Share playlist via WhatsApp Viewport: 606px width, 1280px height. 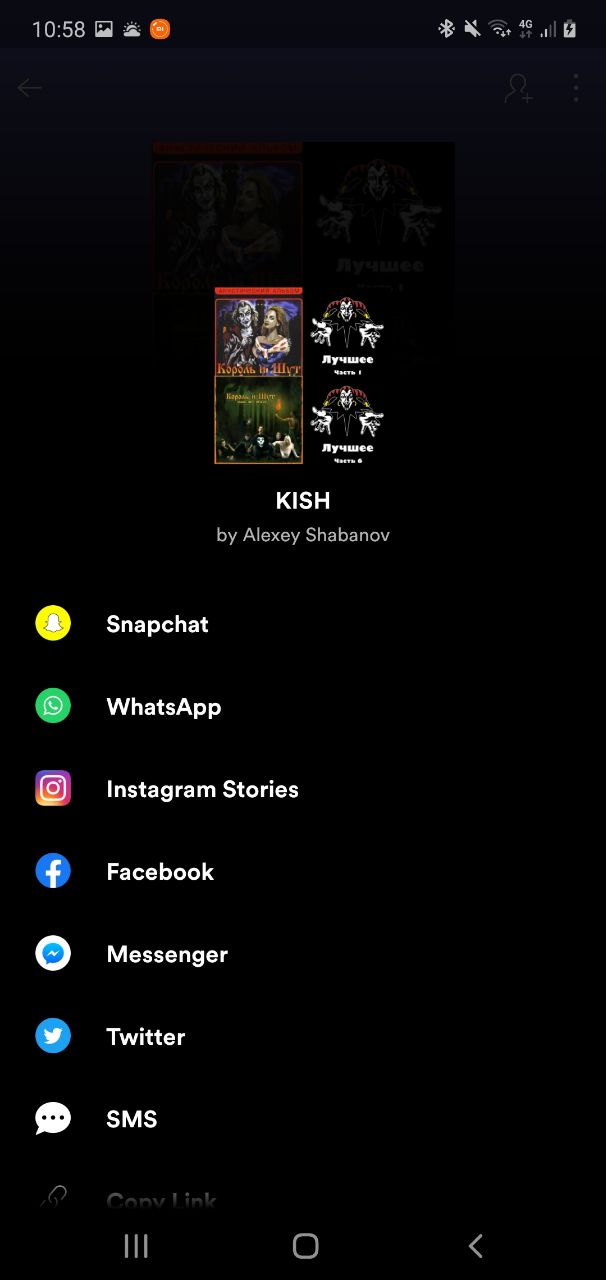point(163,707)
